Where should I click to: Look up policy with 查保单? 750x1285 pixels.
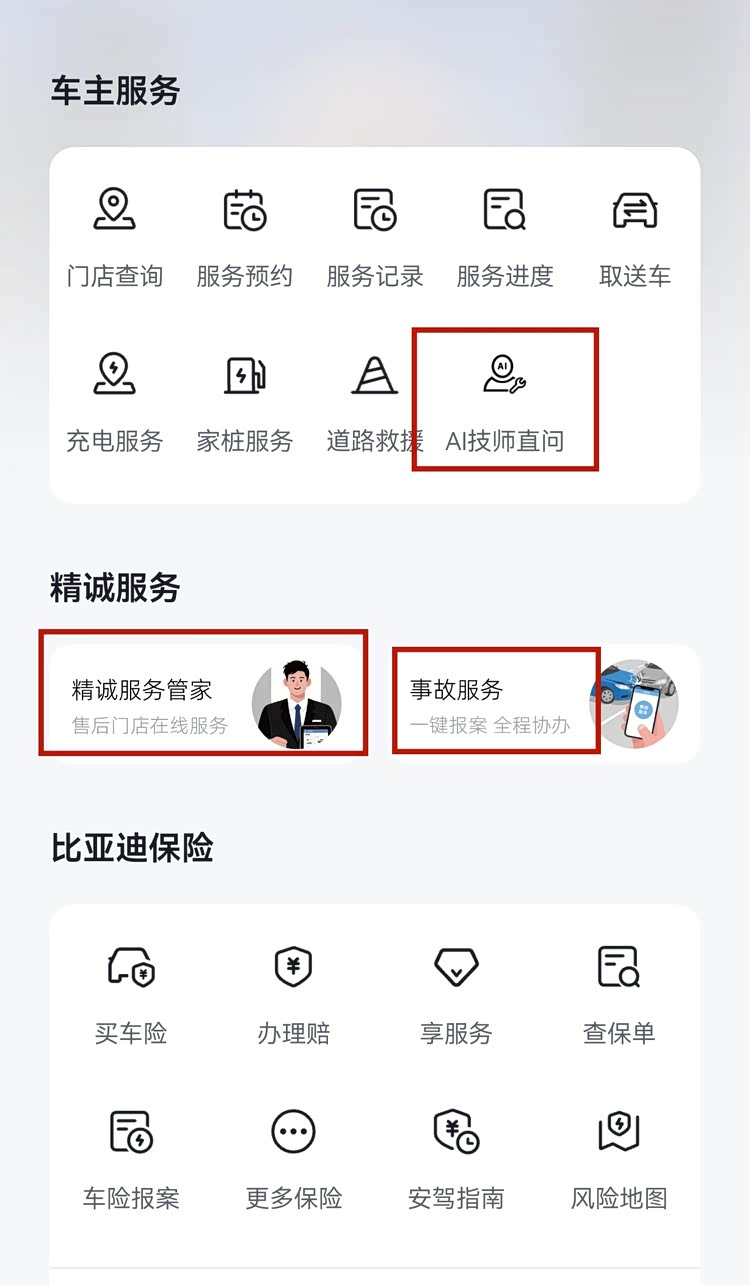(x=619, y=994)
